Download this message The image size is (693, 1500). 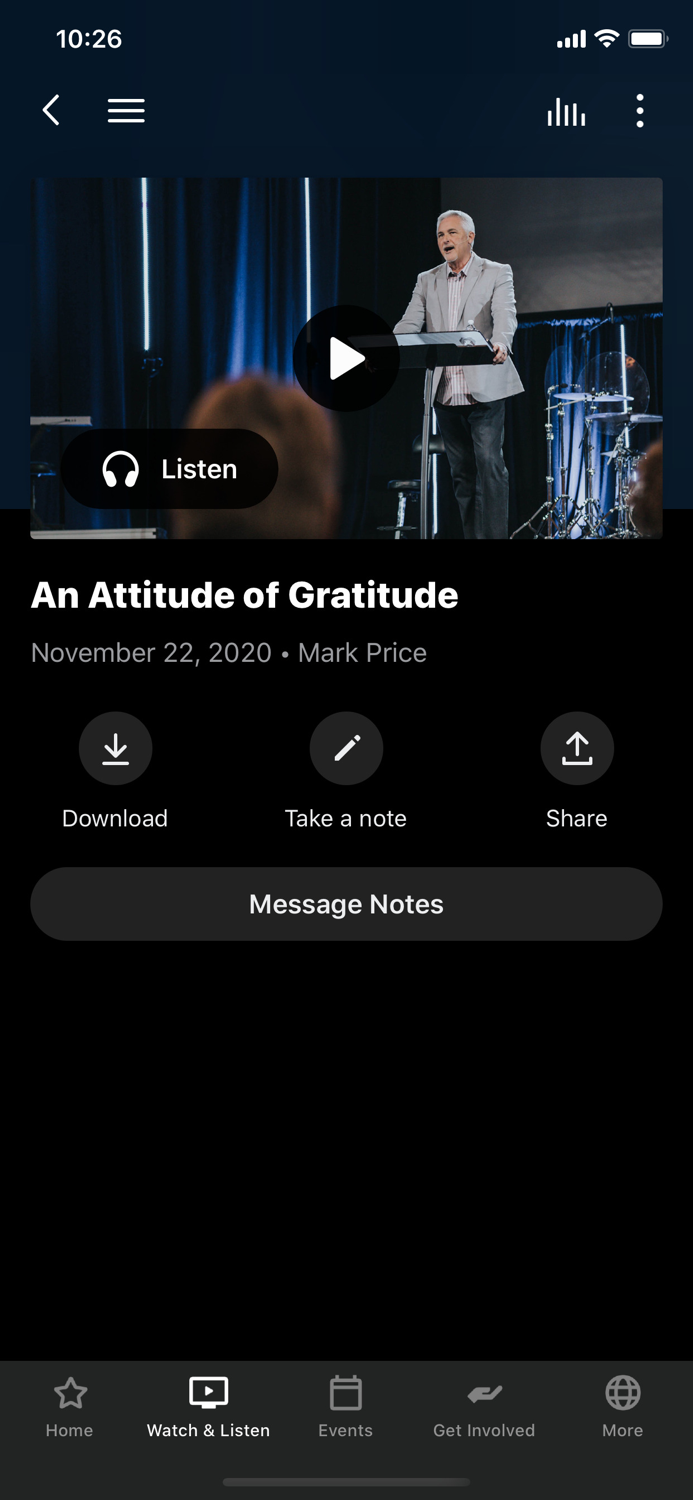pyautogui.click(x=115, y=749)
